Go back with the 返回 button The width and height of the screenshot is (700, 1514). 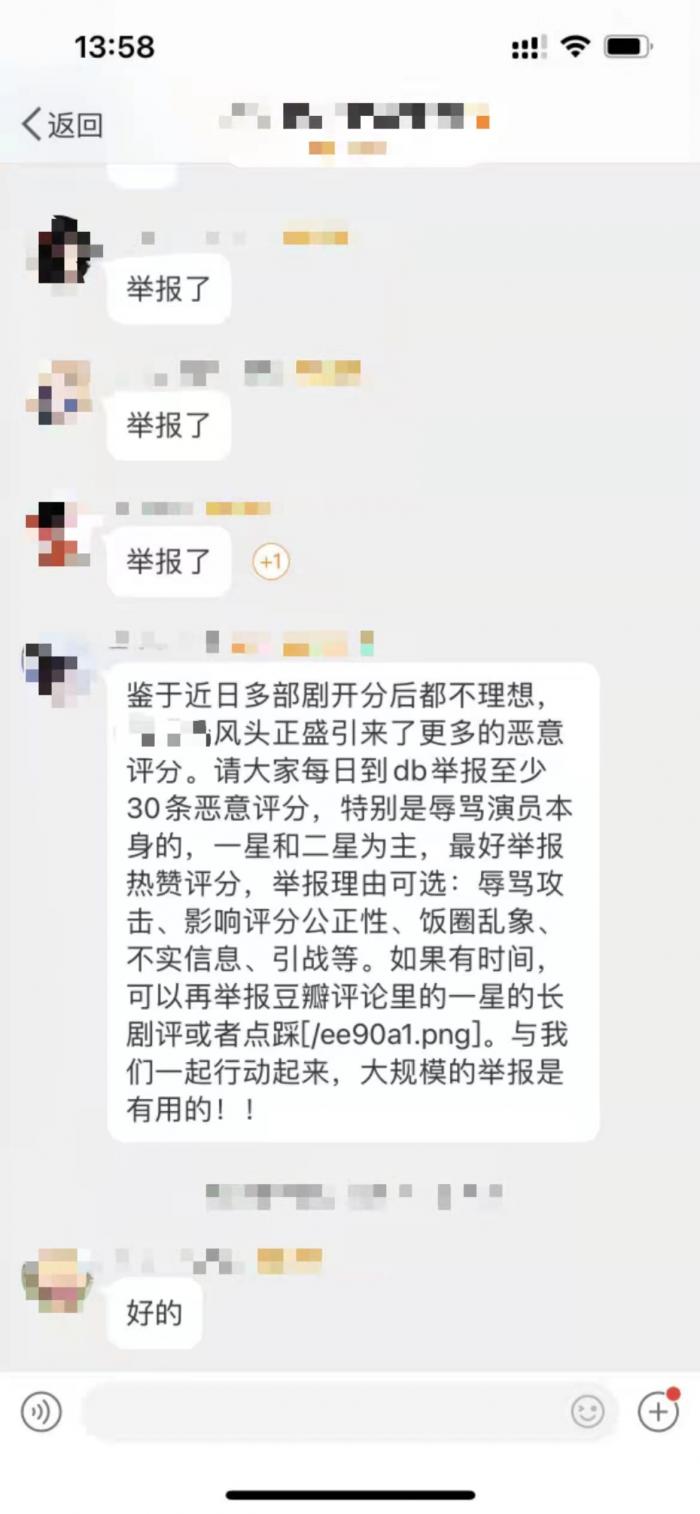pyautogui.click(x=62, y=125)
